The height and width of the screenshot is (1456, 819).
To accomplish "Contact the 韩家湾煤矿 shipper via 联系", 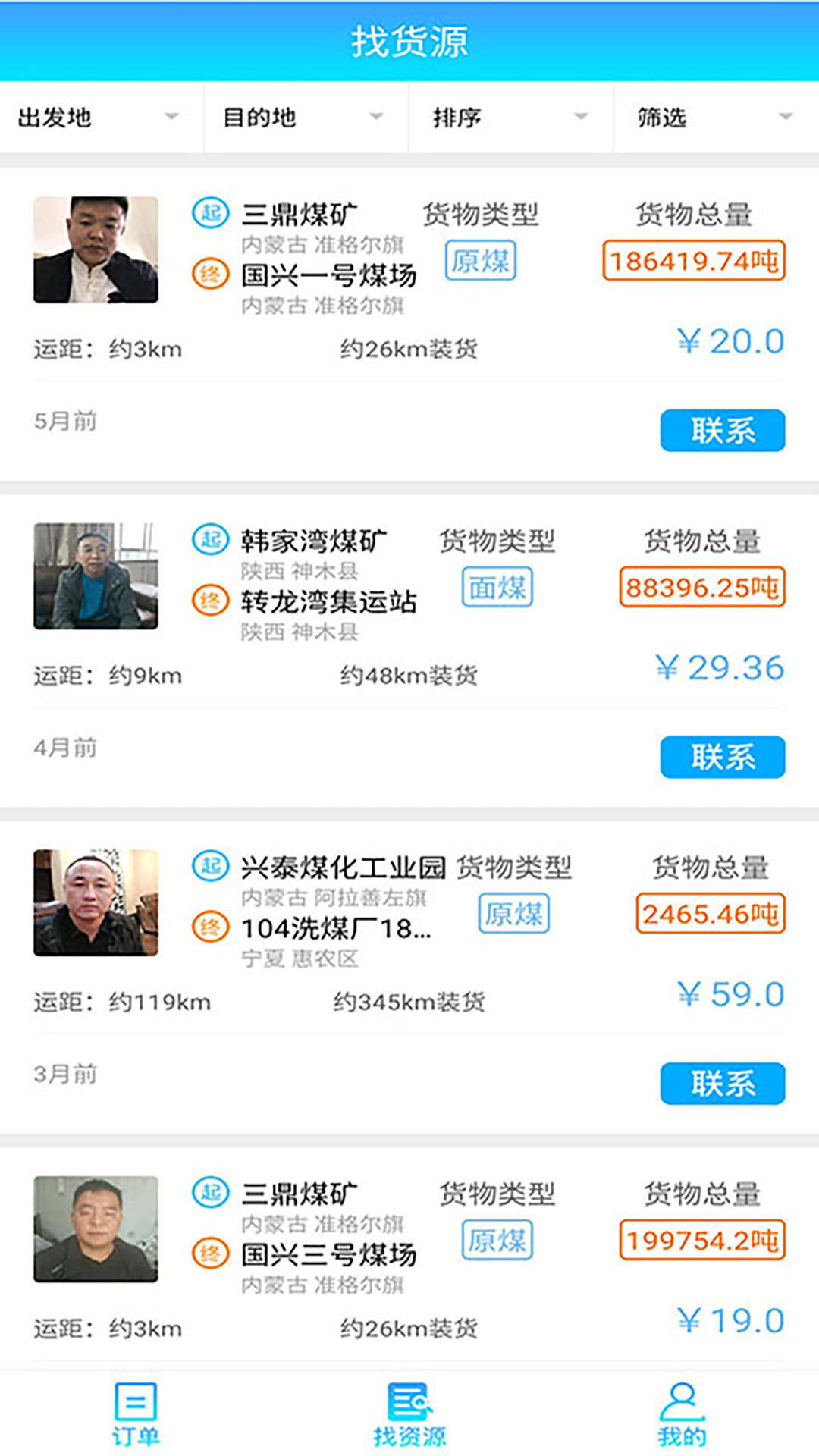I will coord(722,757).
